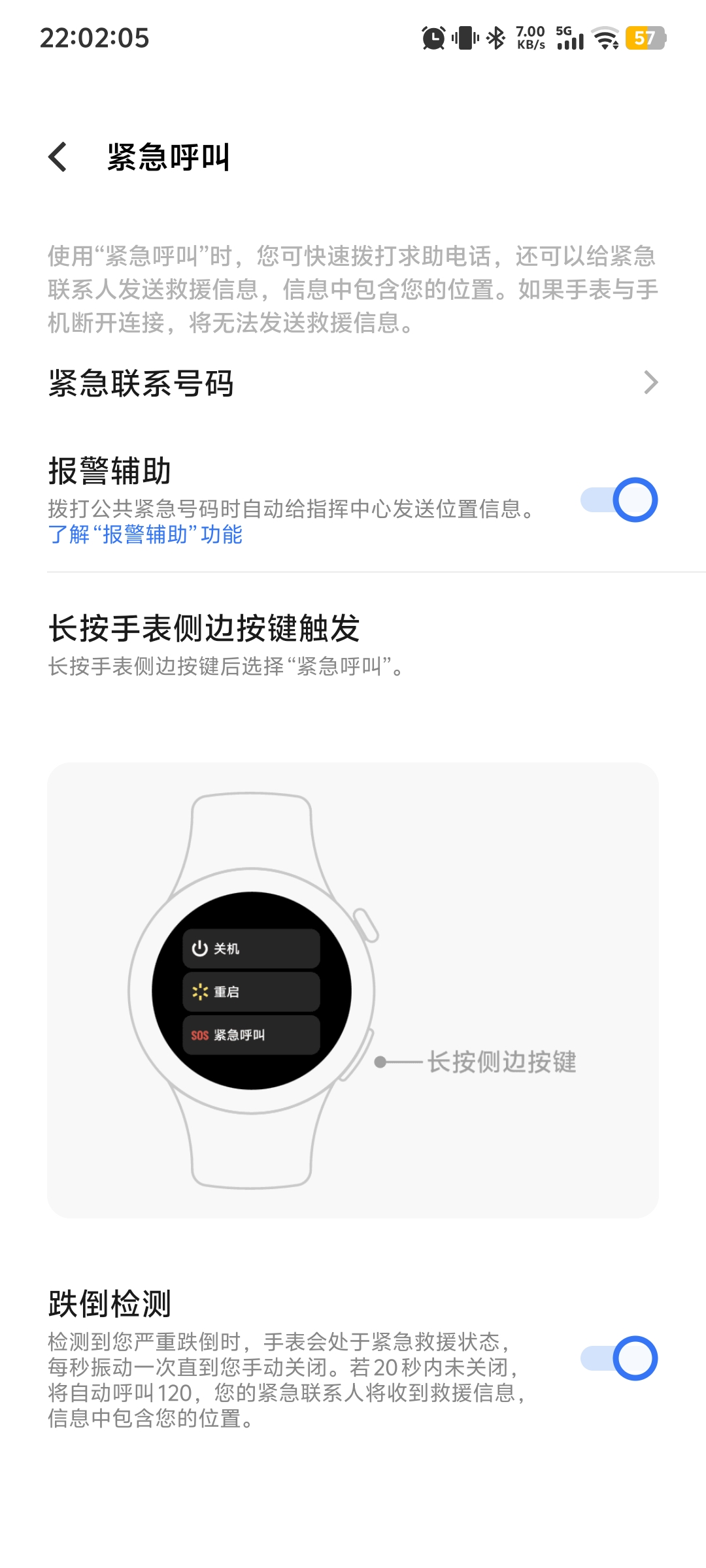Viewport: 706px width, 1568px height.
Task: Open the 紧急联系号码 settings row
Action: 353,383
